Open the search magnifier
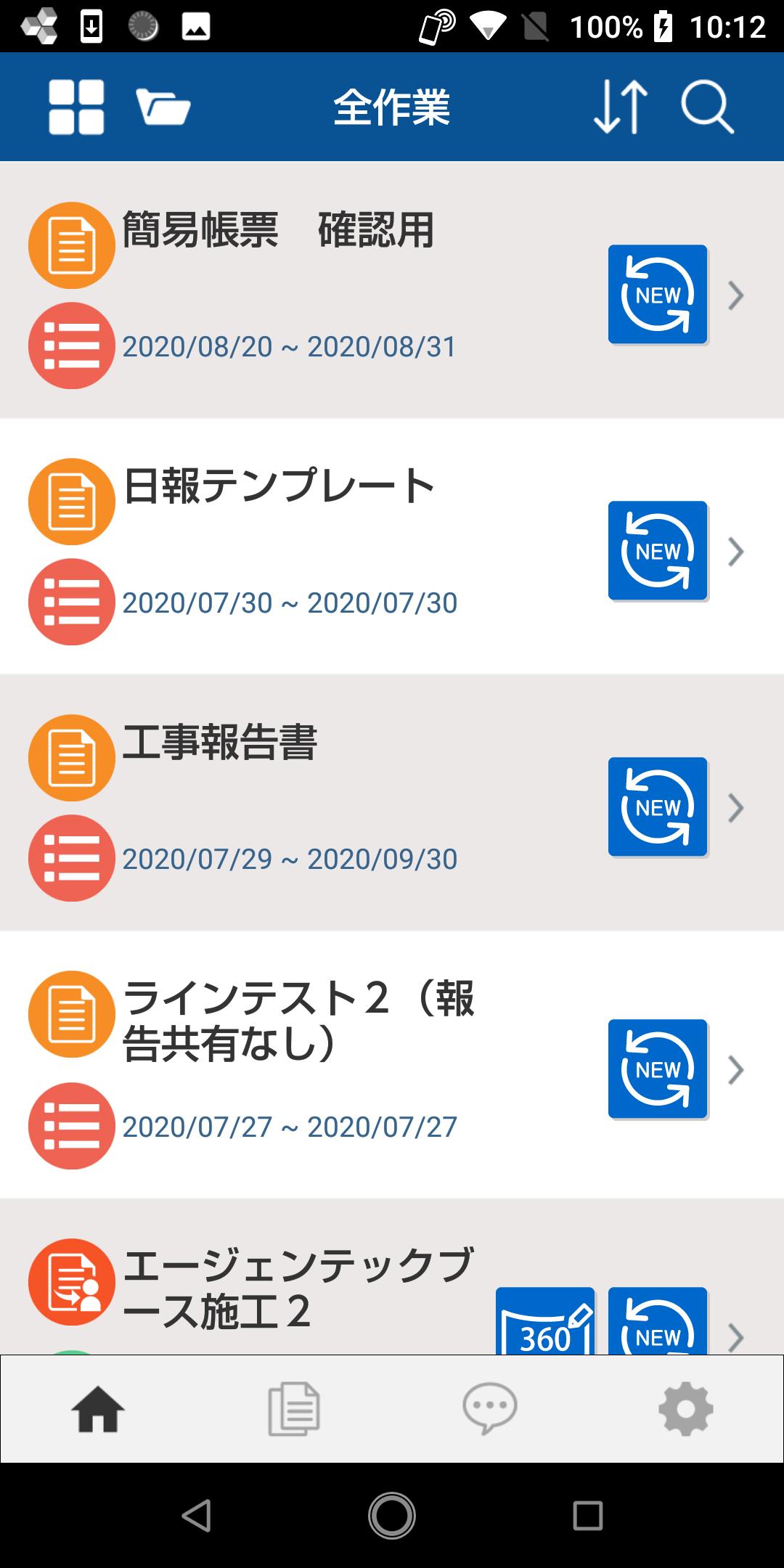 click(707, 107)
